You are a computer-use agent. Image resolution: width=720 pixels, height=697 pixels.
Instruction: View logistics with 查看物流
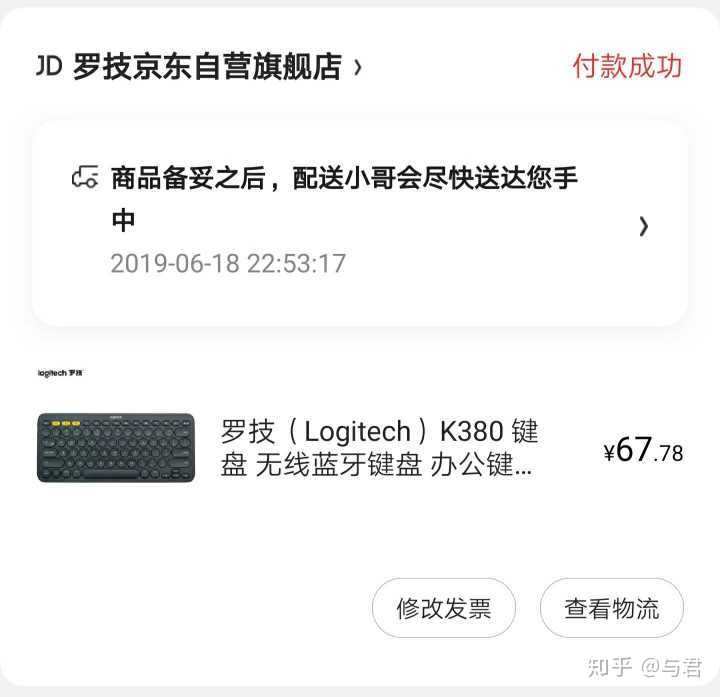point(612,608)
